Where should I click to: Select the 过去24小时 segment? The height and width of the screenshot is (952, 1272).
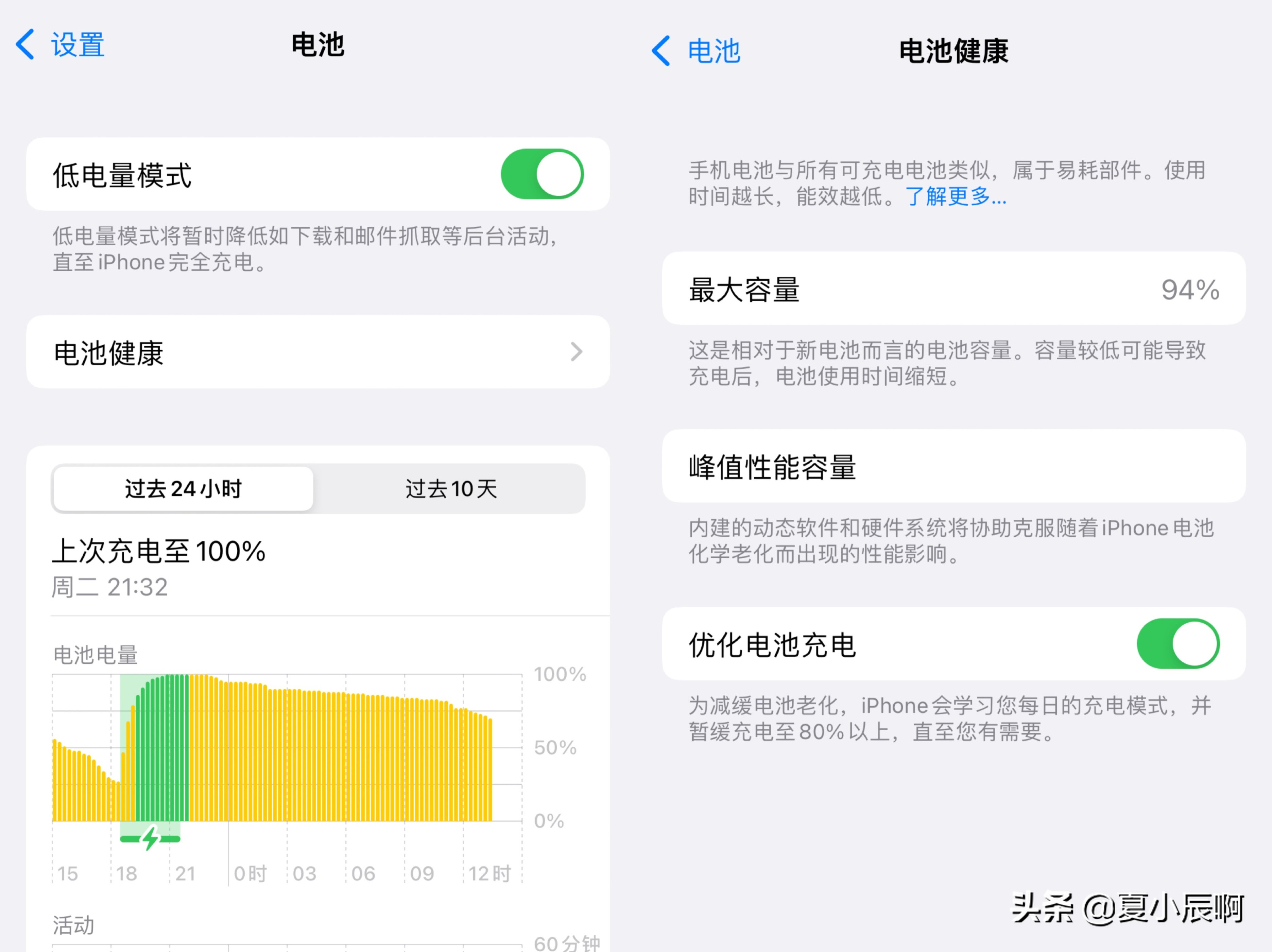pyautogui.click(x=184, y=489)
